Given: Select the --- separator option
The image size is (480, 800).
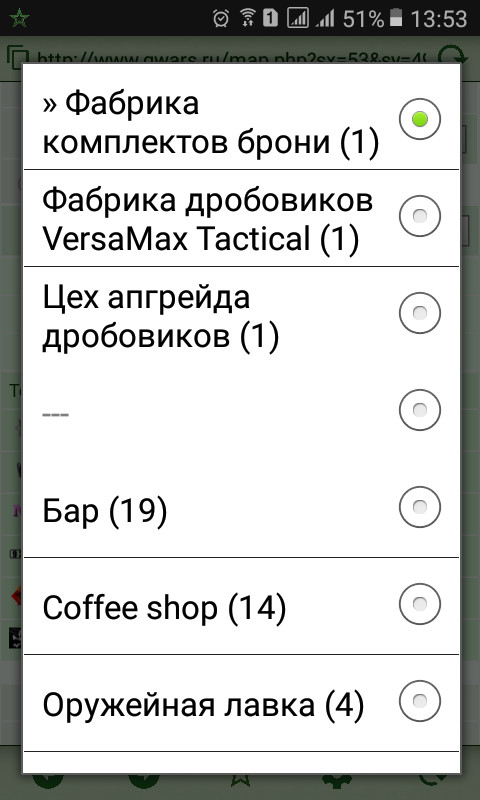Looking at the screenshot, I should 241,410.
